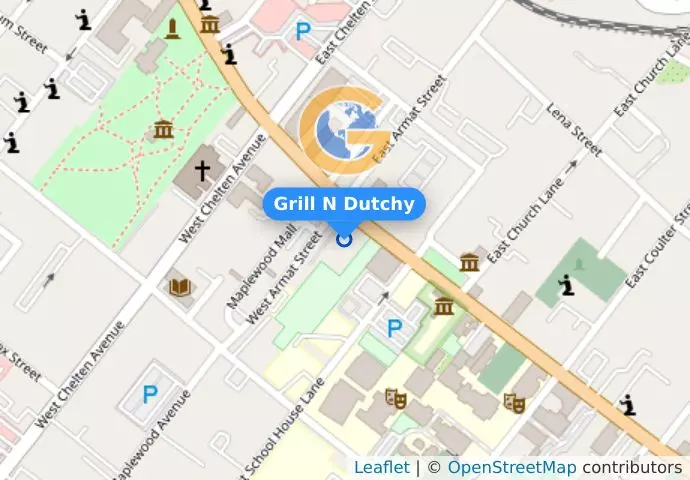Open the OpenStreetMap contributors link
690x480 pixels.
pyautogui.click(x=511, y=467)
